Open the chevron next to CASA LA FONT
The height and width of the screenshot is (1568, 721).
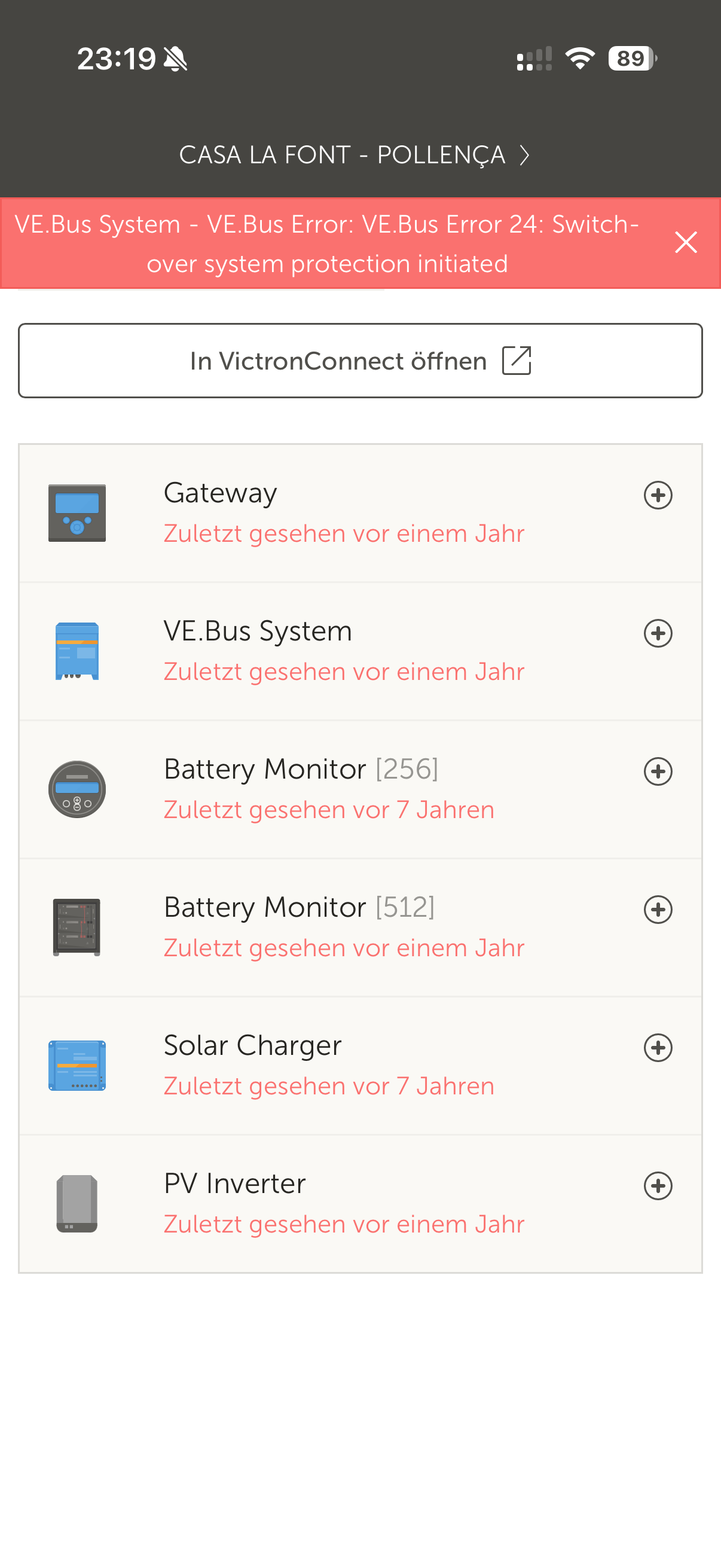(524, 155)
